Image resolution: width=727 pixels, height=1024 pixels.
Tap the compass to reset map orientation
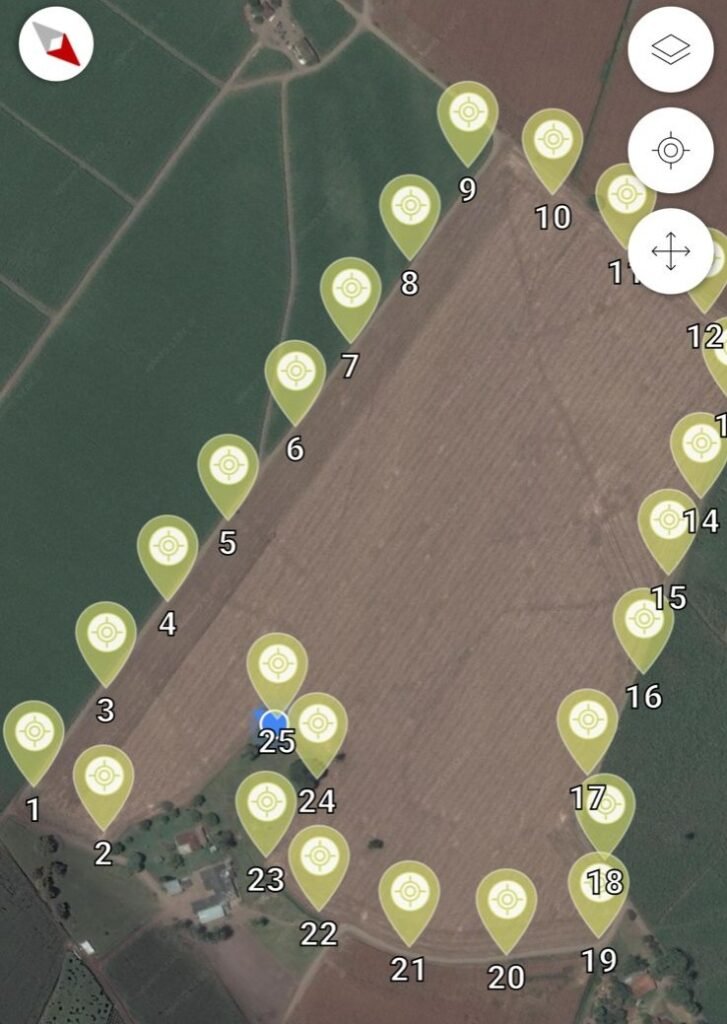point(56,44)
